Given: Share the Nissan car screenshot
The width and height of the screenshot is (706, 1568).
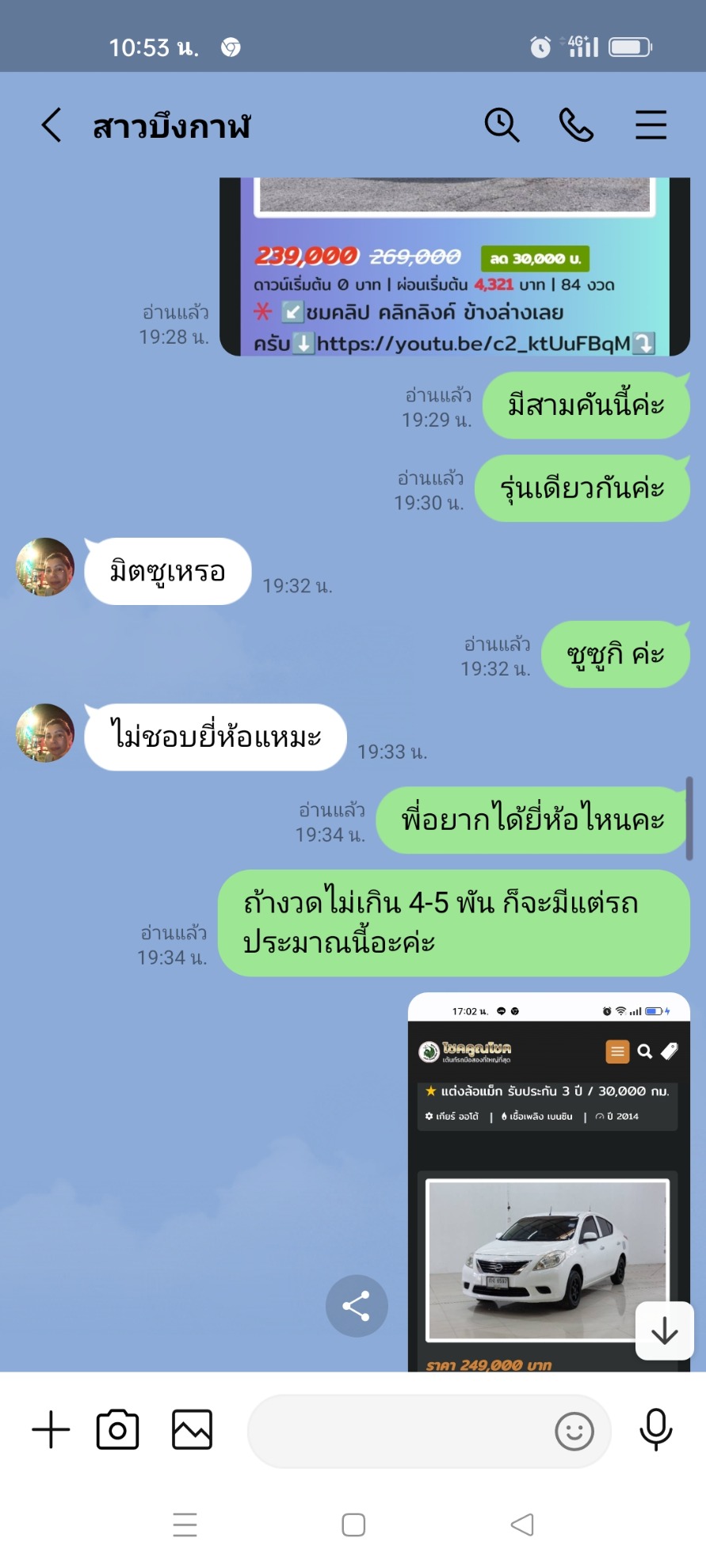Looking at the screenshot, I should (x=357, y=1306).
